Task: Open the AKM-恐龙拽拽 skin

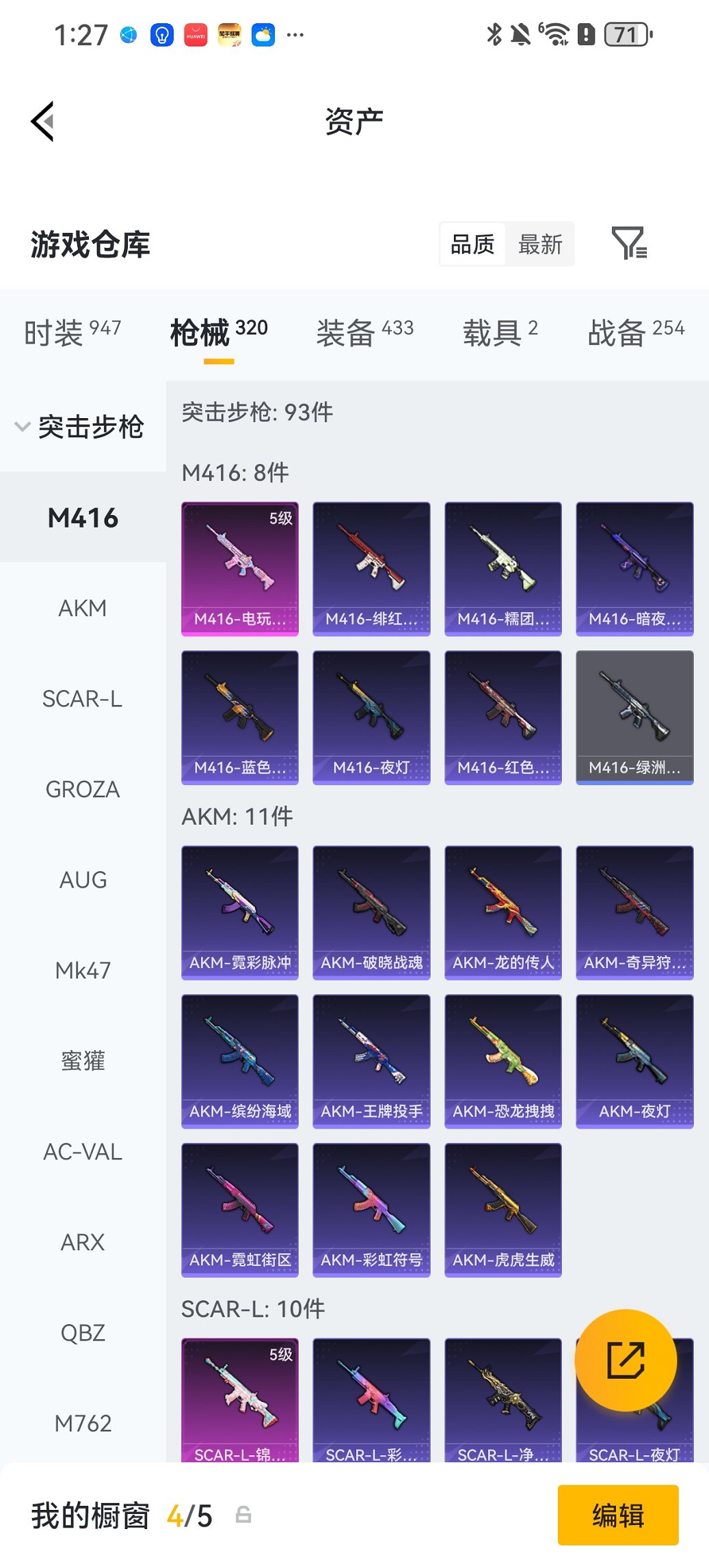Action: 503,1061
